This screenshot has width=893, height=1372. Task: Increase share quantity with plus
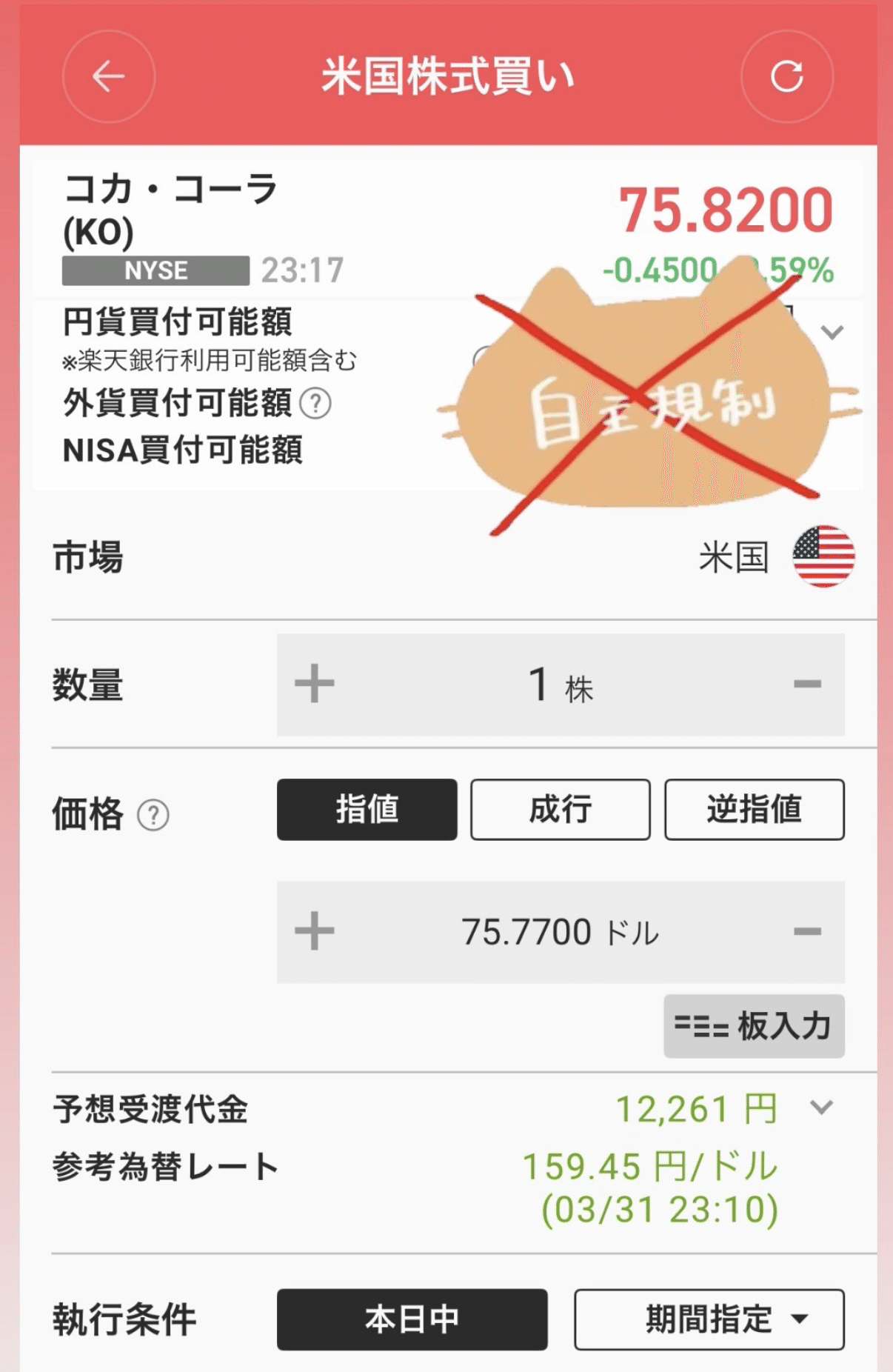[x=315, y=683]
